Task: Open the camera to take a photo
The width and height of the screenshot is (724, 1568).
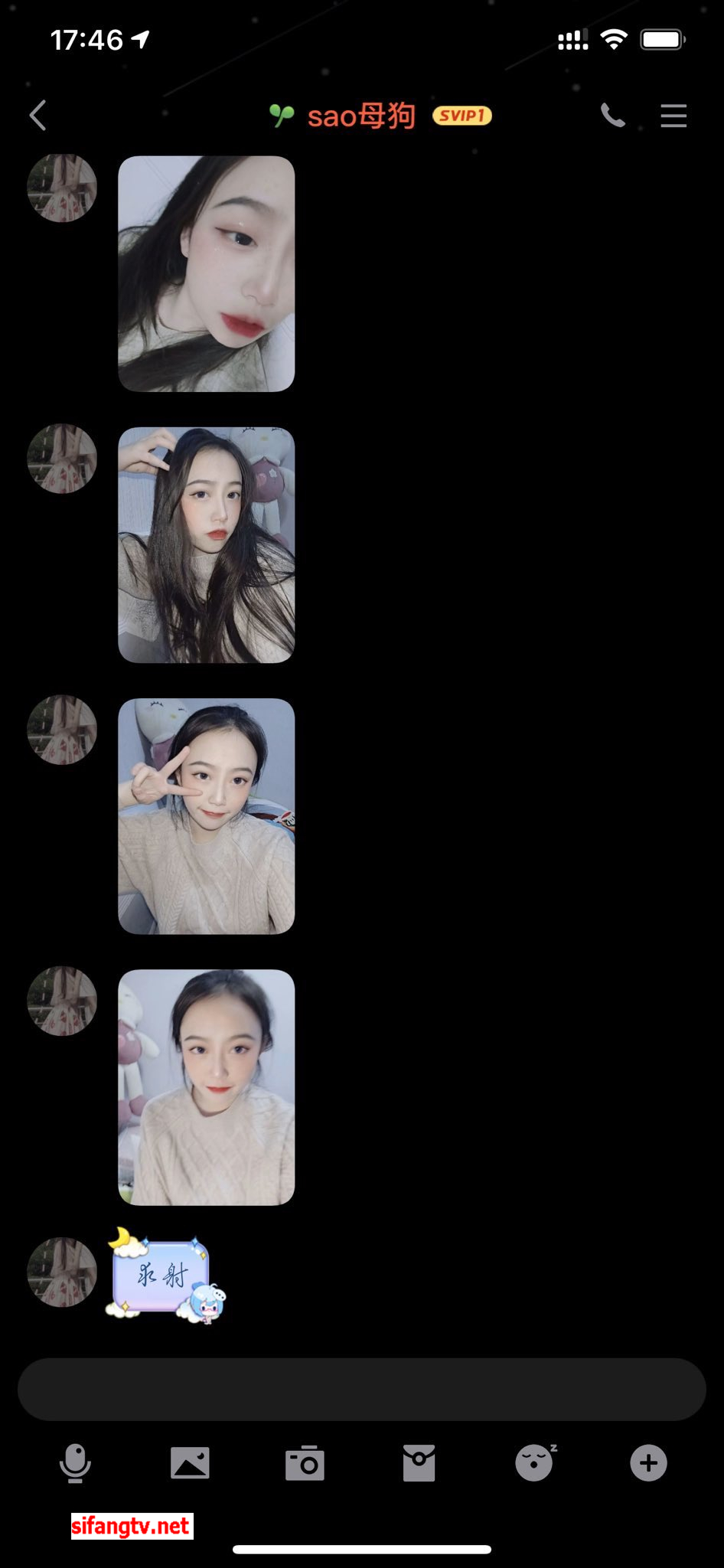Action: tap(305, 1463)
